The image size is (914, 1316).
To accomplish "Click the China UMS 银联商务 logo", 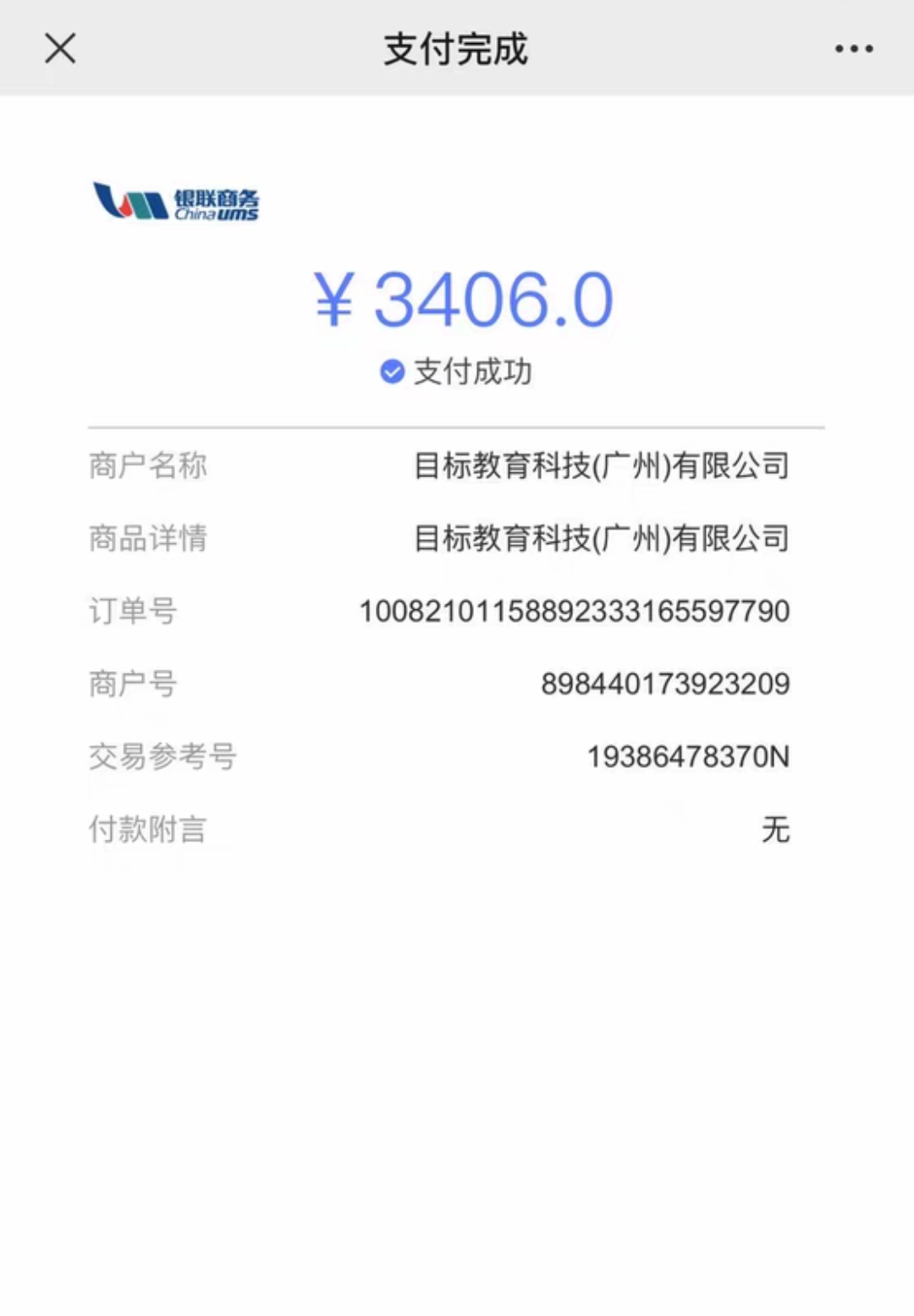I will coord(175,202).
